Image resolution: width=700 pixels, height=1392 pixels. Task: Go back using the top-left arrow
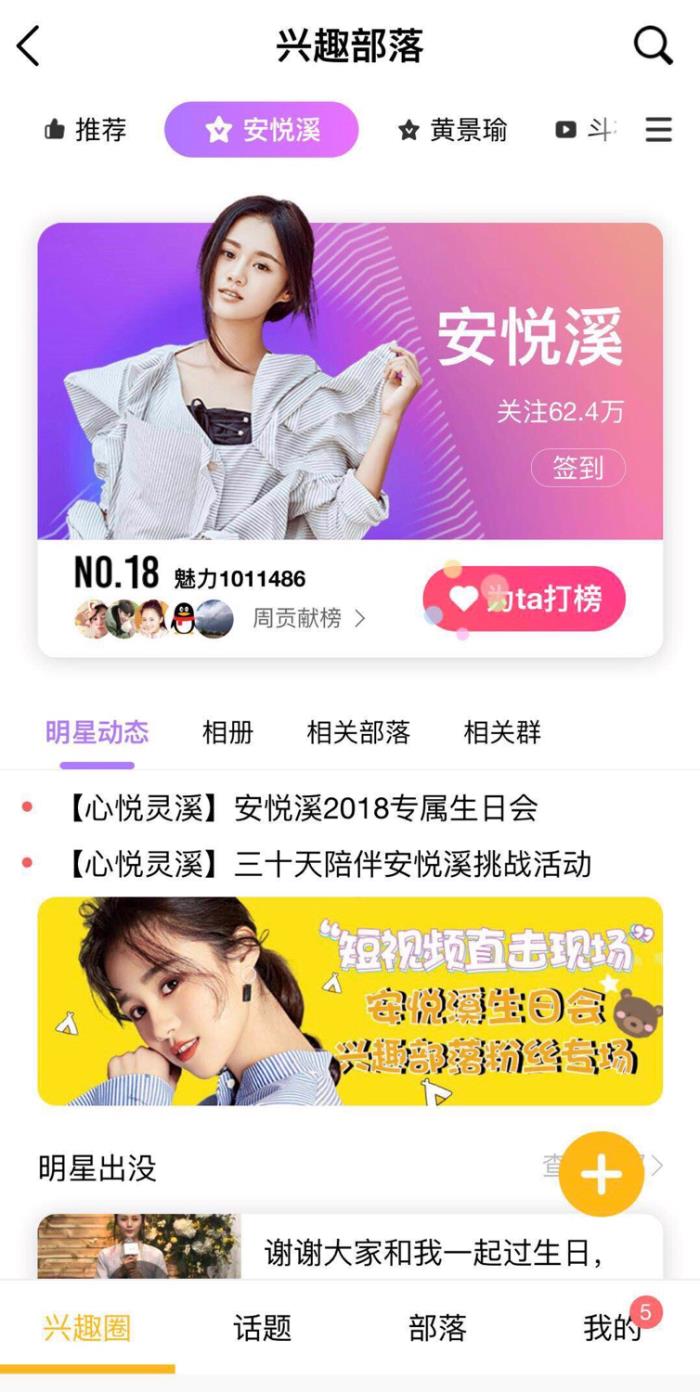tap(29, 46)
